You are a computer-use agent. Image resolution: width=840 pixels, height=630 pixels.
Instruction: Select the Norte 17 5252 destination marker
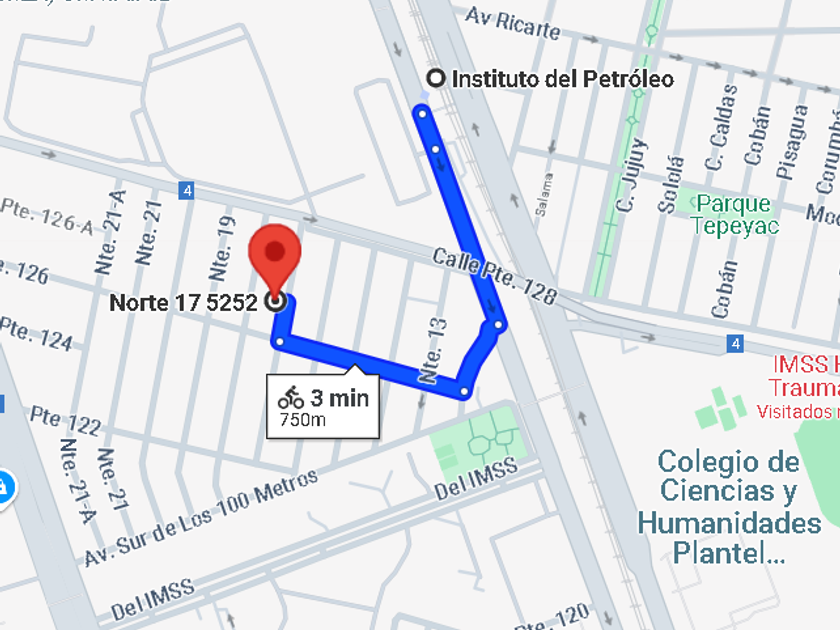275,302
